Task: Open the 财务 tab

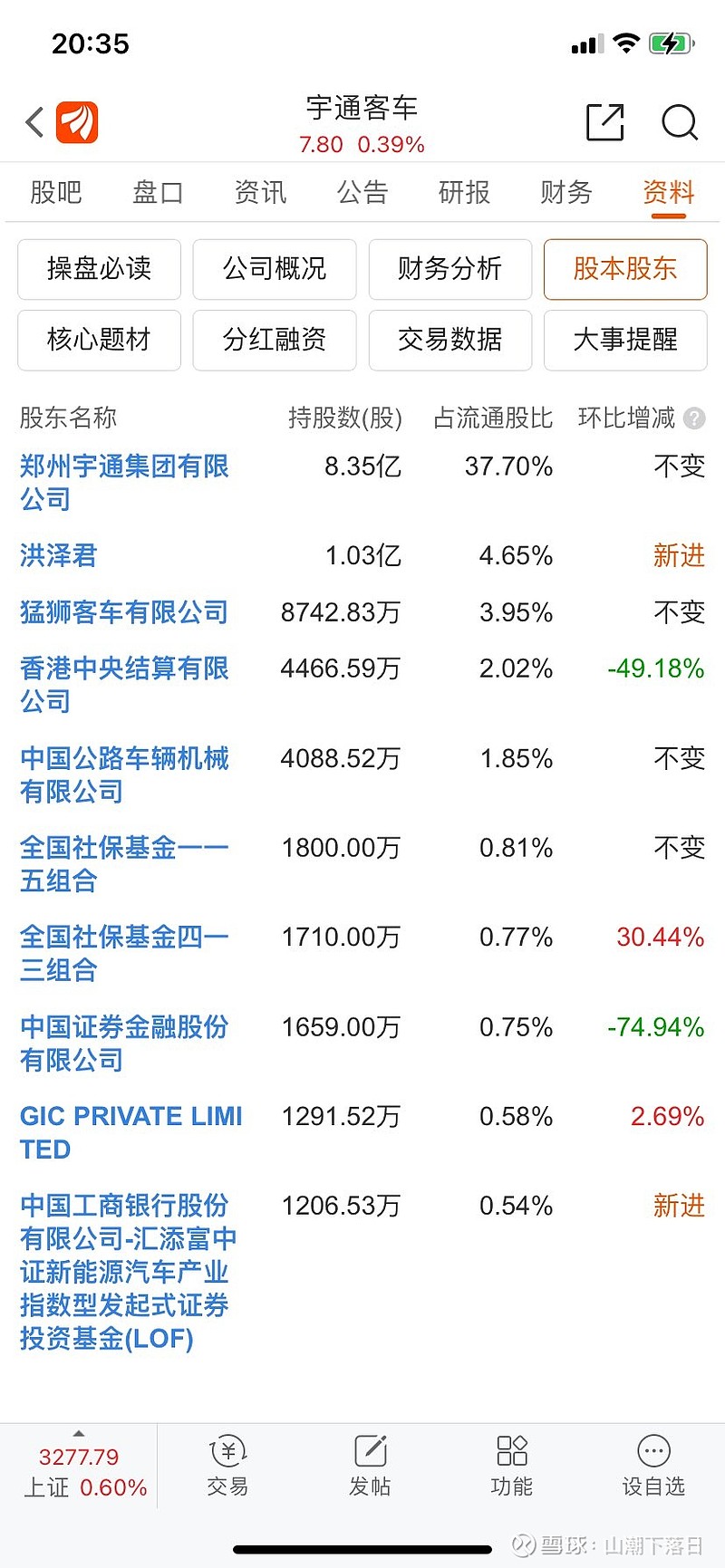Action: tap(566, 192)
